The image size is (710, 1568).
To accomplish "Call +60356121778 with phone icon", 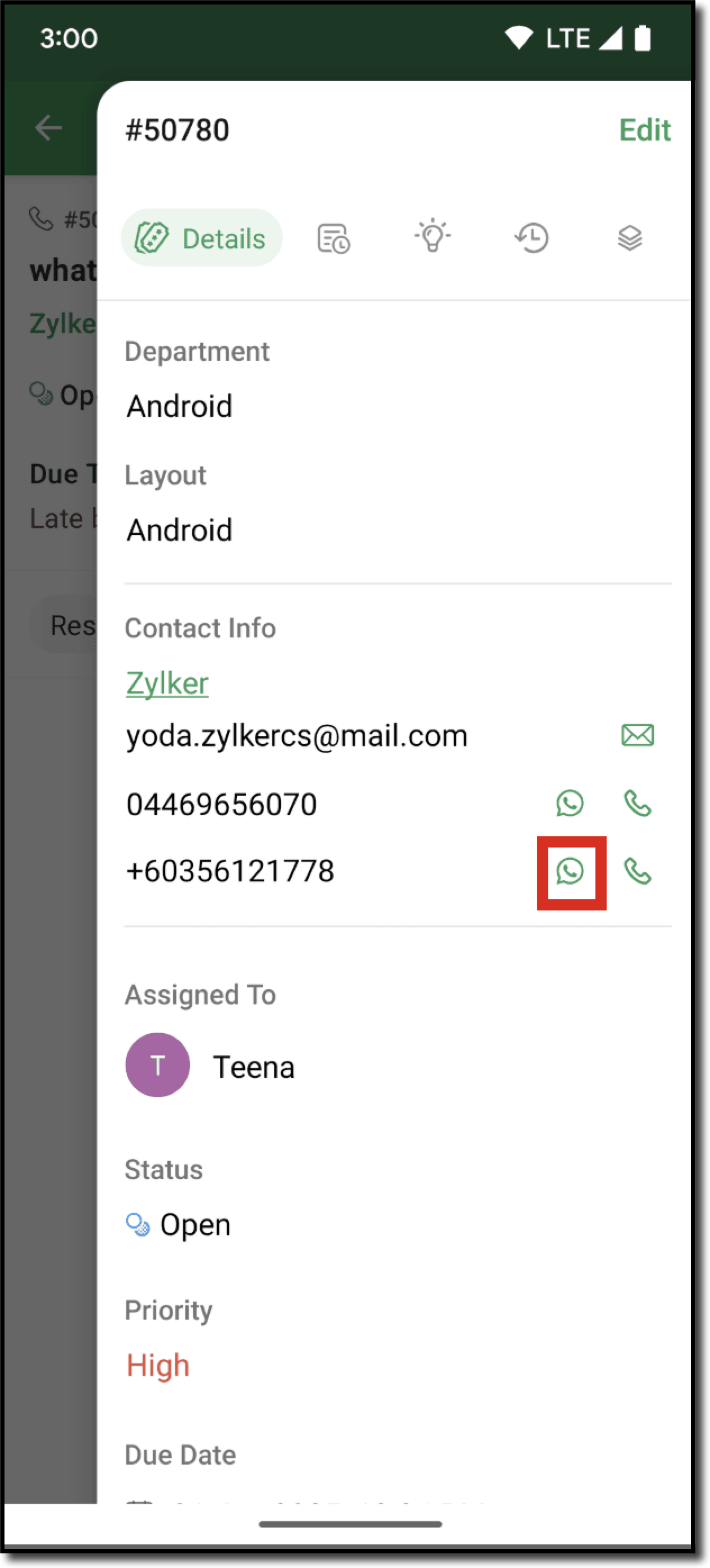I will [x=638, y=872].
